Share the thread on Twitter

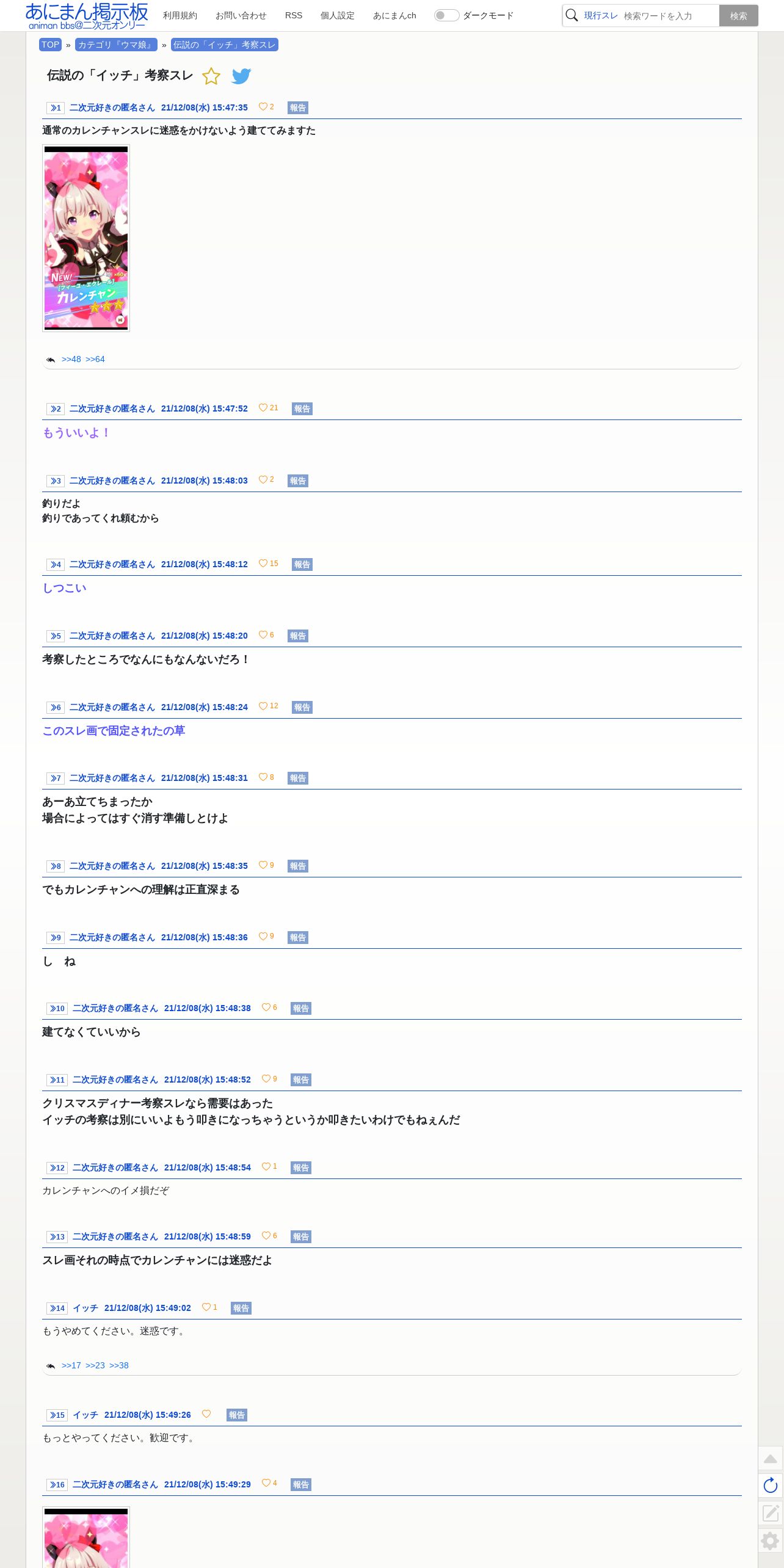pos(242,76)
